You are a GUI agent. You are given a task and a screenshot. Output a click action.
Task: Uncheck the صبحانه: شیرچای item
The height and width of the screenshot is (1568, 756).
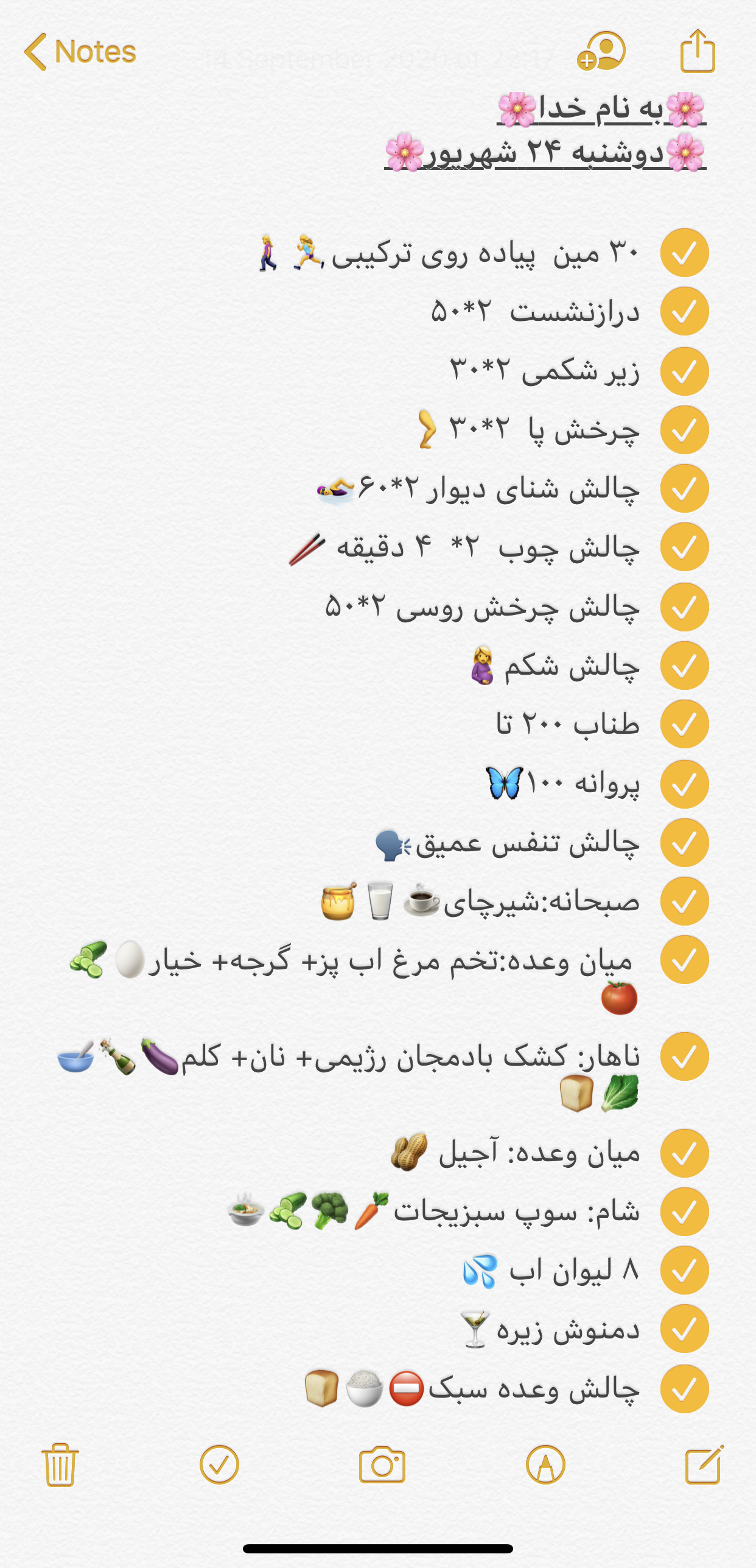pos(684,901)
